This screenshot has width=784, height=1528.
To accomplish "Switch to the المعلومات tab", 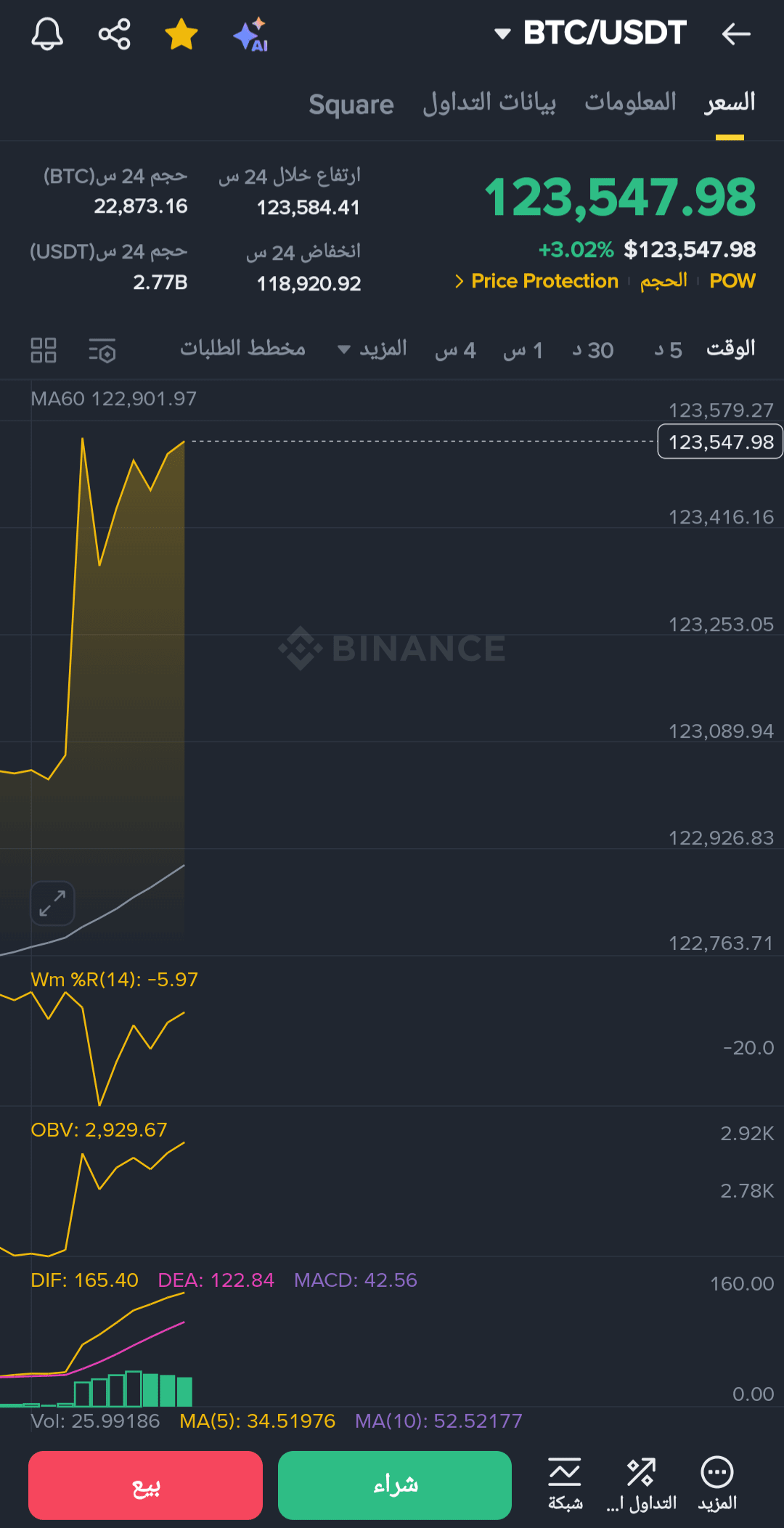I will (630, 102).
